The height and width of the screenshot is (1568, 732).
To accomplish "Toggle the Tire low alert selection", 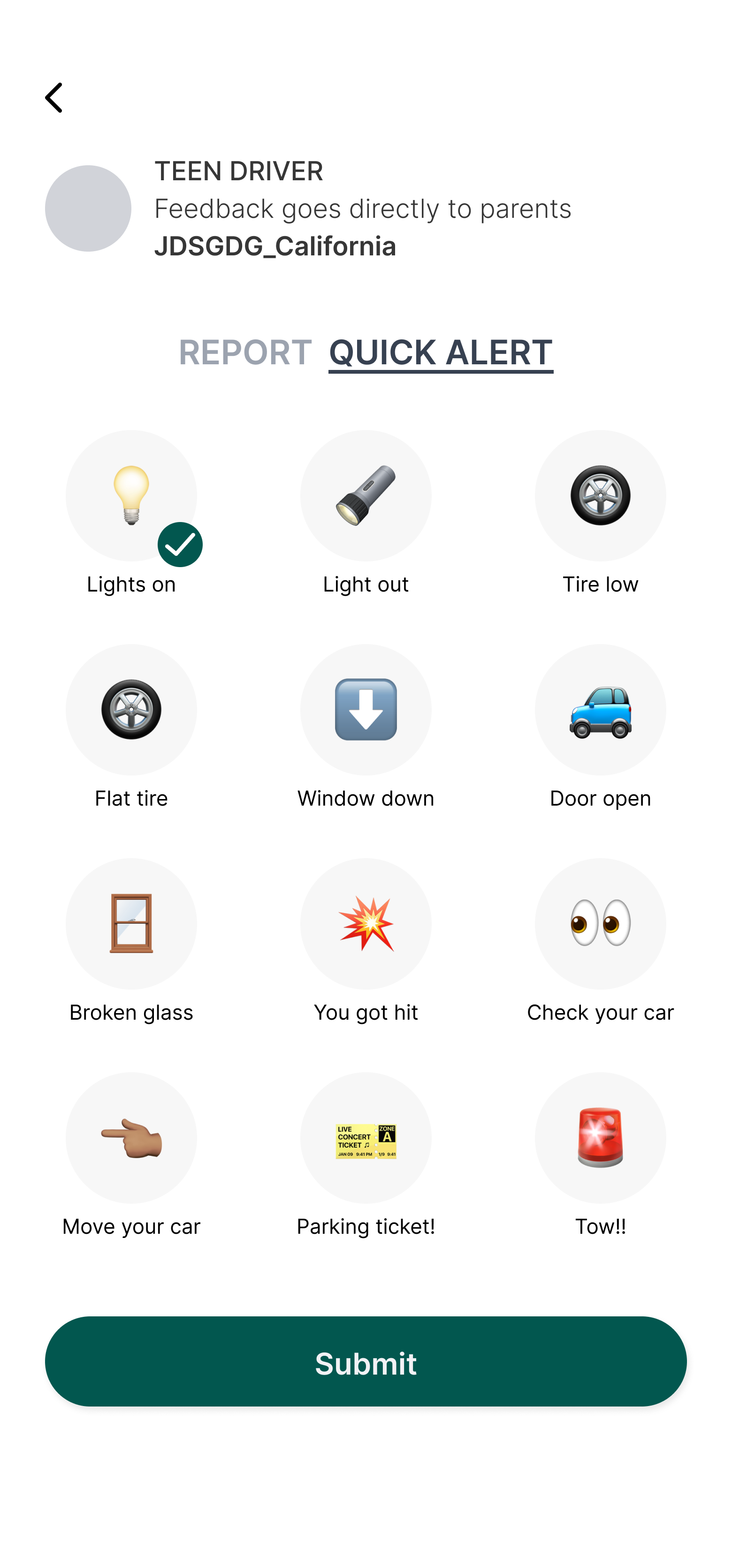I will click(x=600, y=495).
